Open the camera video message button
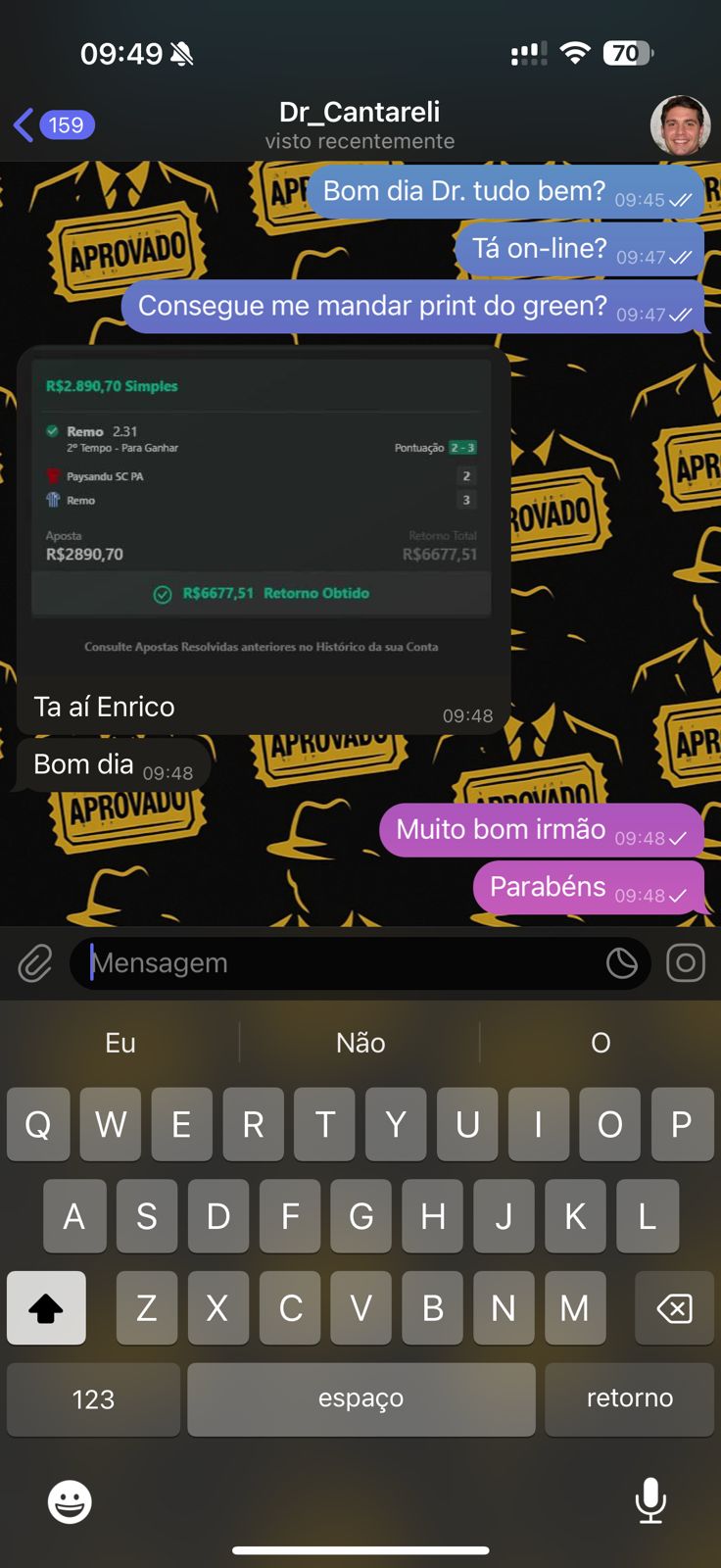Screen dimensions: 721x1568 (x=686, y=963)
